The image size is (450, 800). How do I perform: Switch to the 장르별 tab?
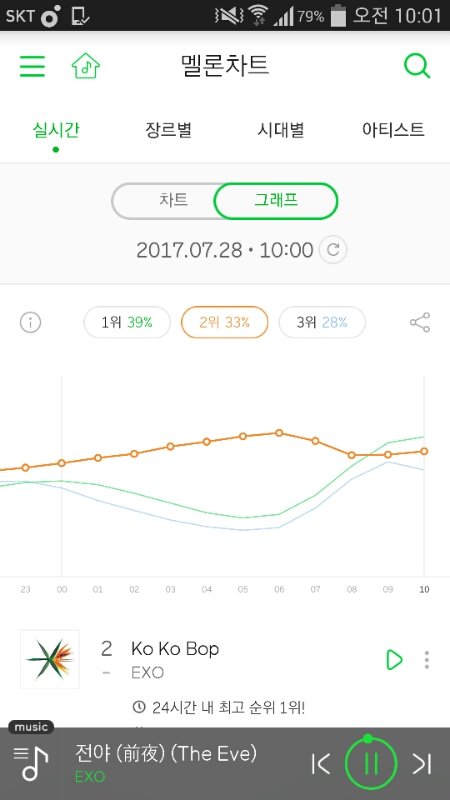[x=168, y=130]
